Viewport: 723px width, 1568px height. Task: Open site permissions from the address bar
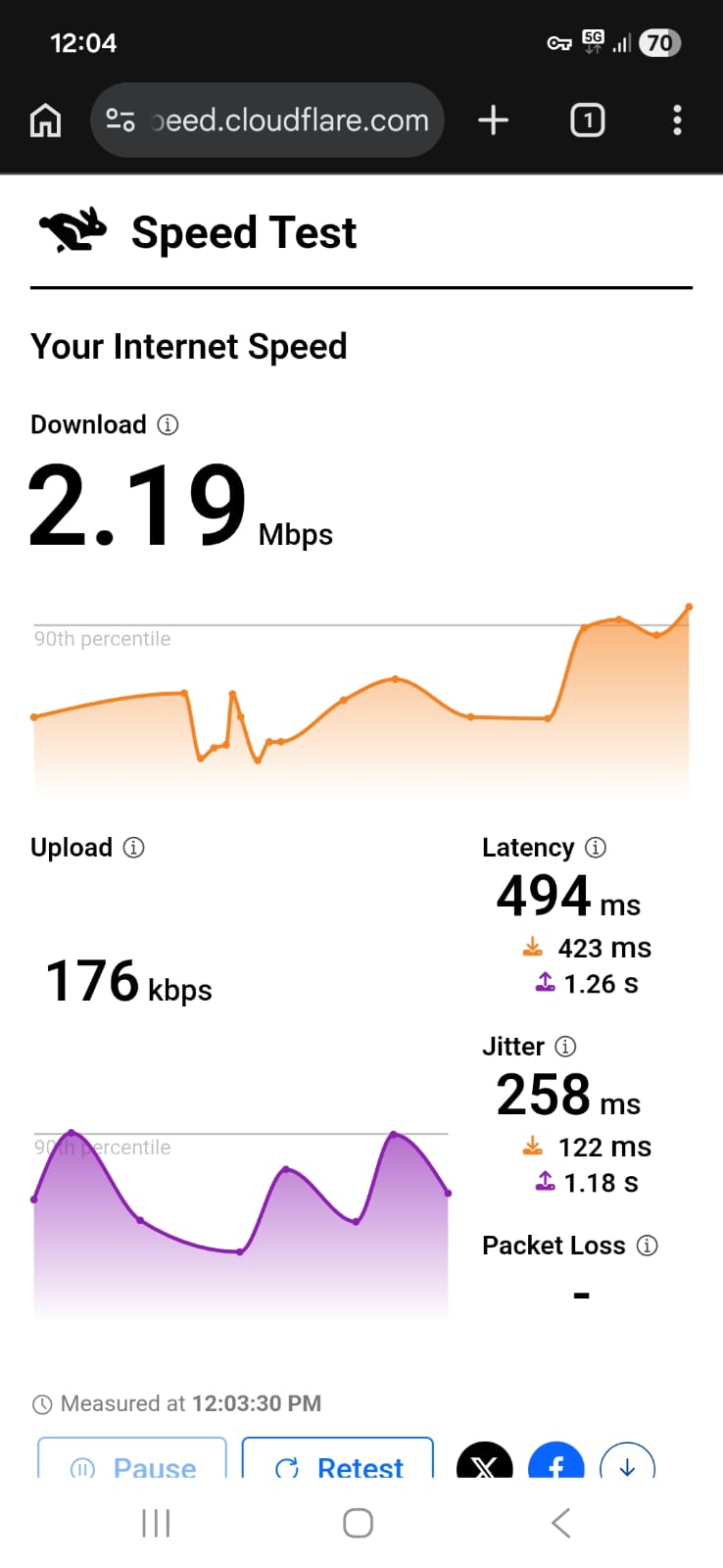[120, 120]
